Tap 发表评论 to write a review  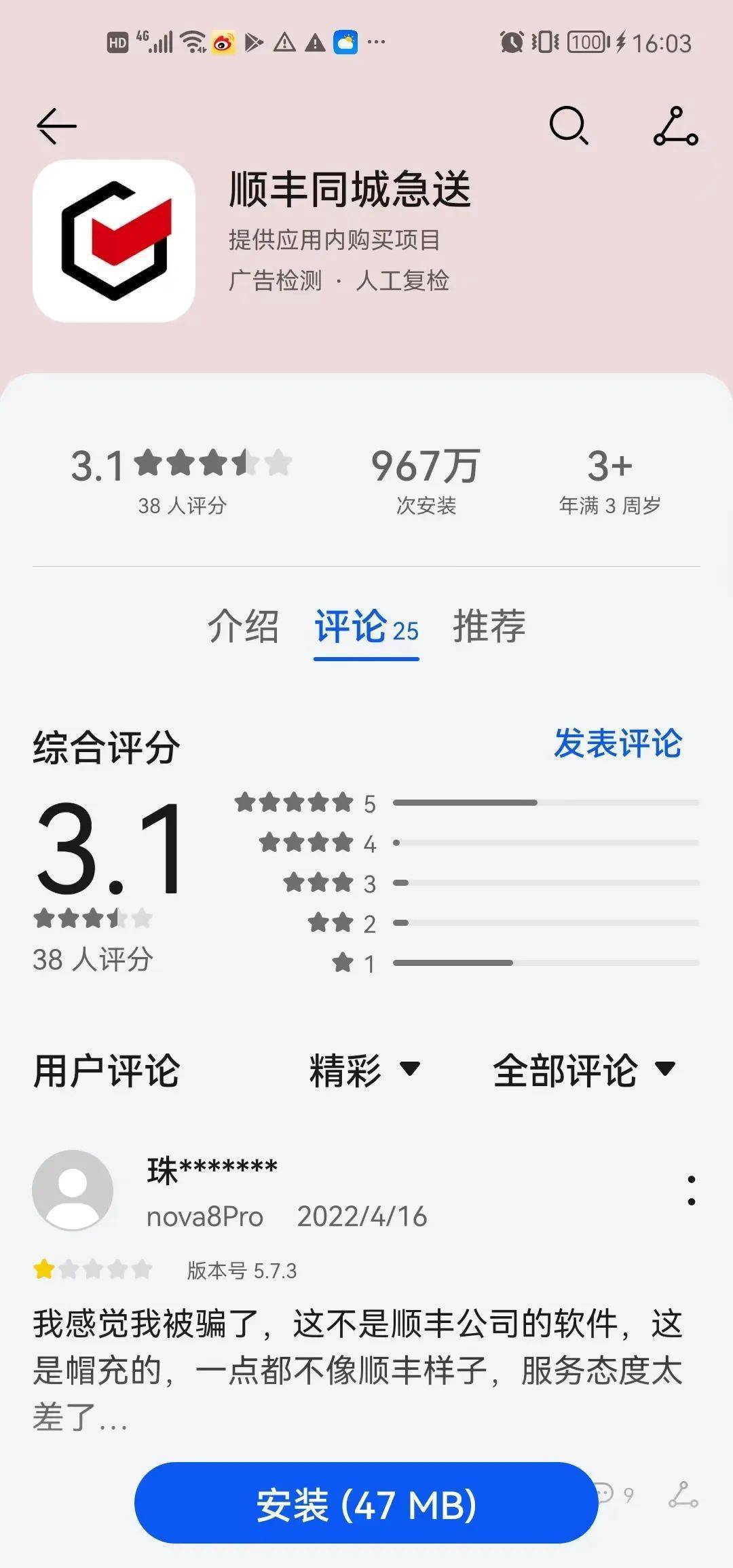618,743
